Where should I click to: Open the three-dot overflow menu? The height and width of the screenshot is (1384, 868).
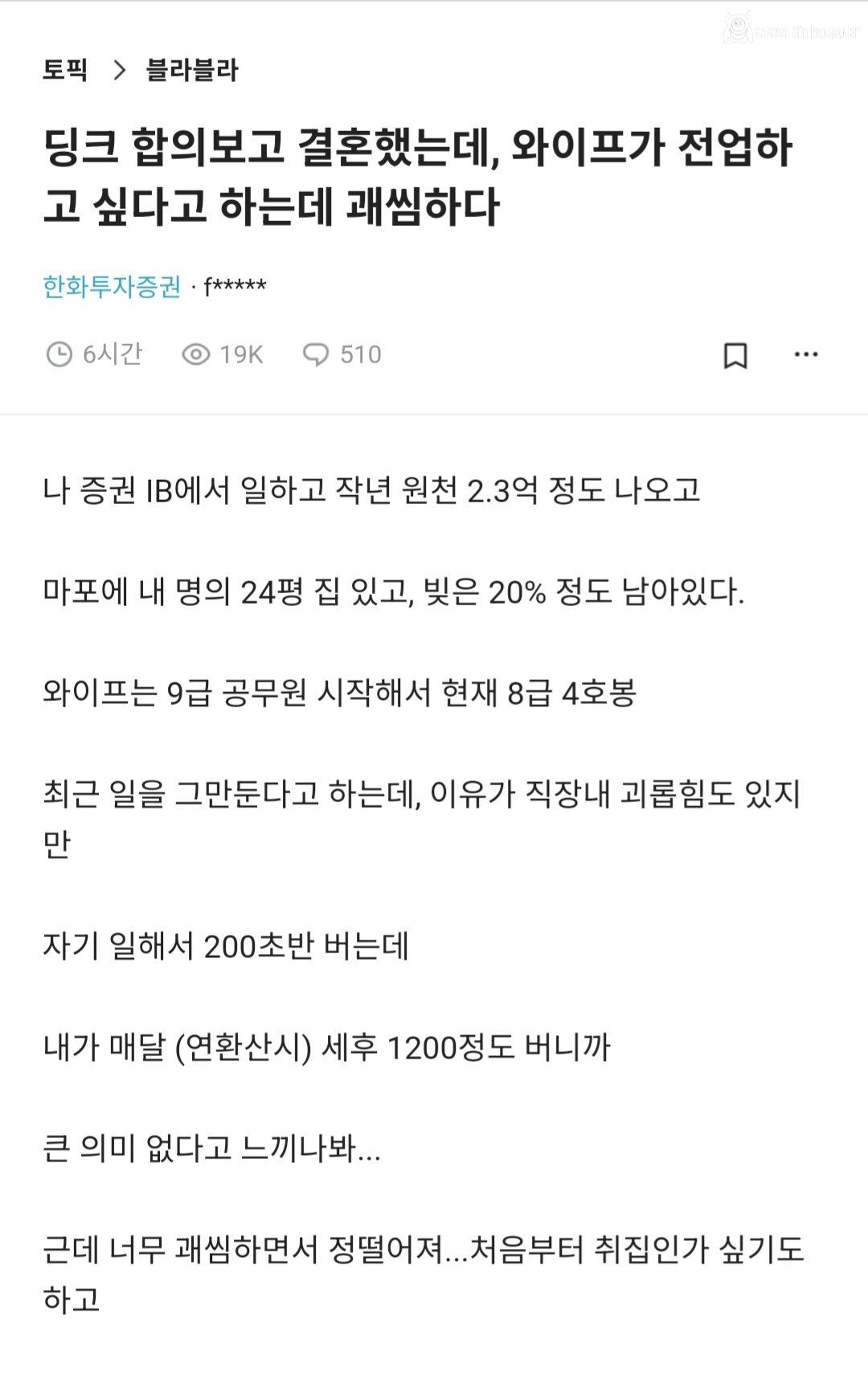[x=805, y=354]
